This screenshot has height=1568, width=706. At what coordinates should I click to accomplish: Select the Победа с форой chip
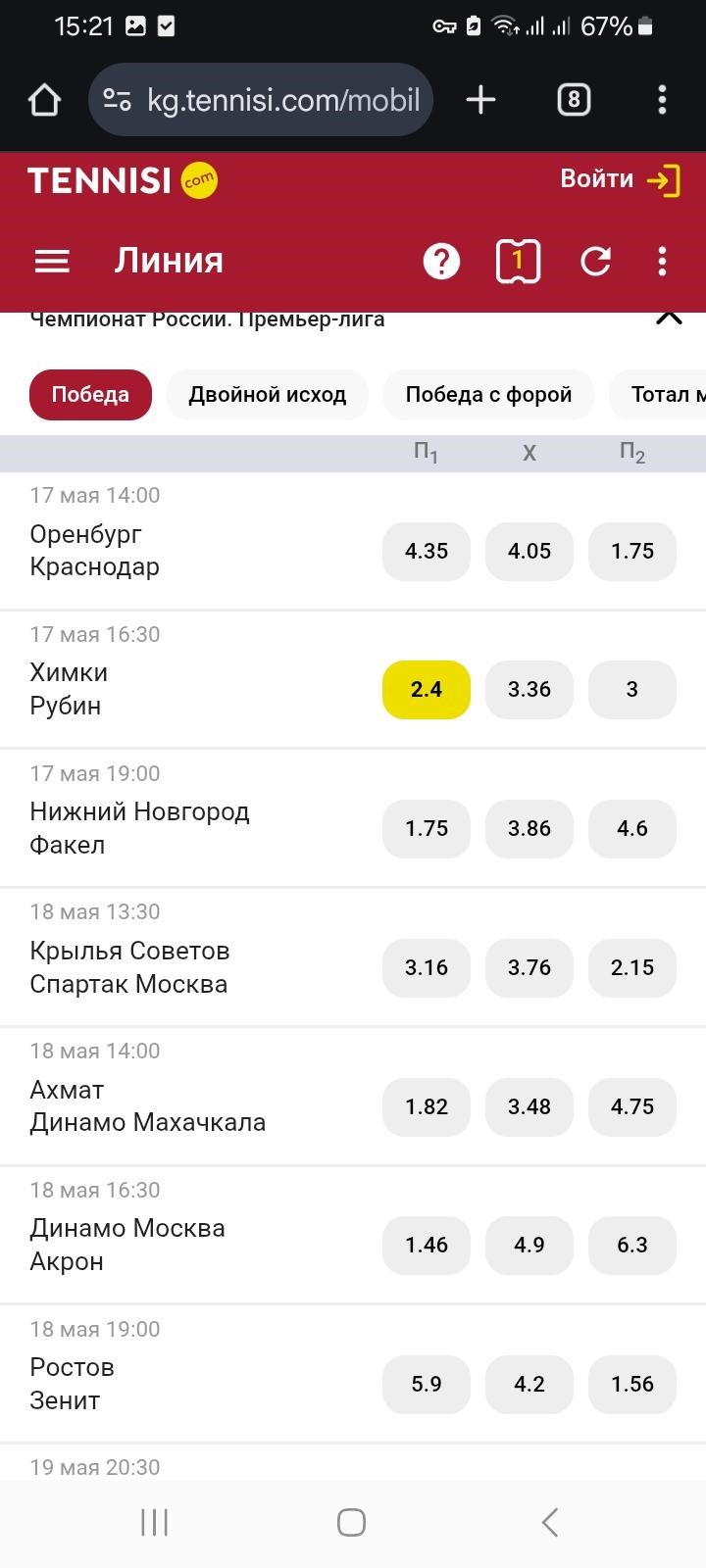click(x=488, y=395)
